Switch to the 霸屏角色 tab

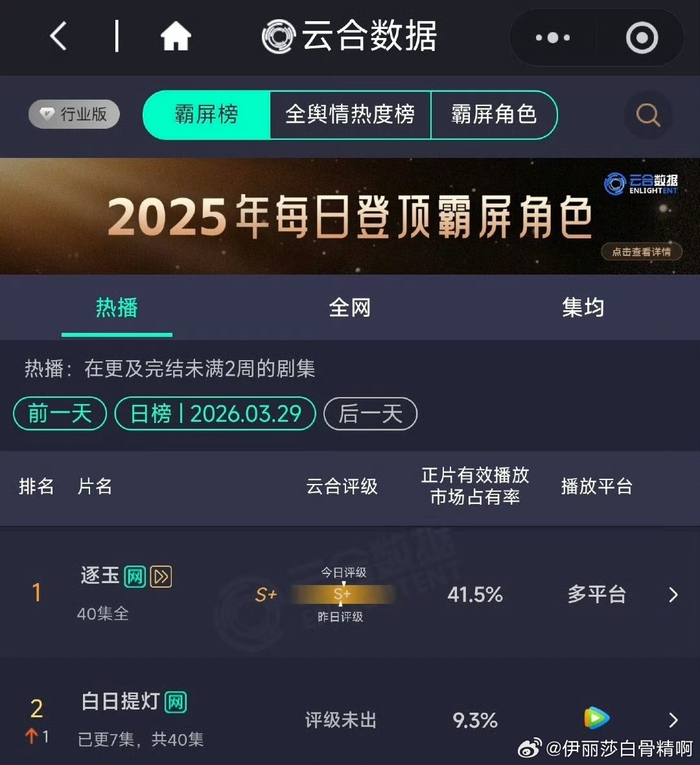(494, 114)
